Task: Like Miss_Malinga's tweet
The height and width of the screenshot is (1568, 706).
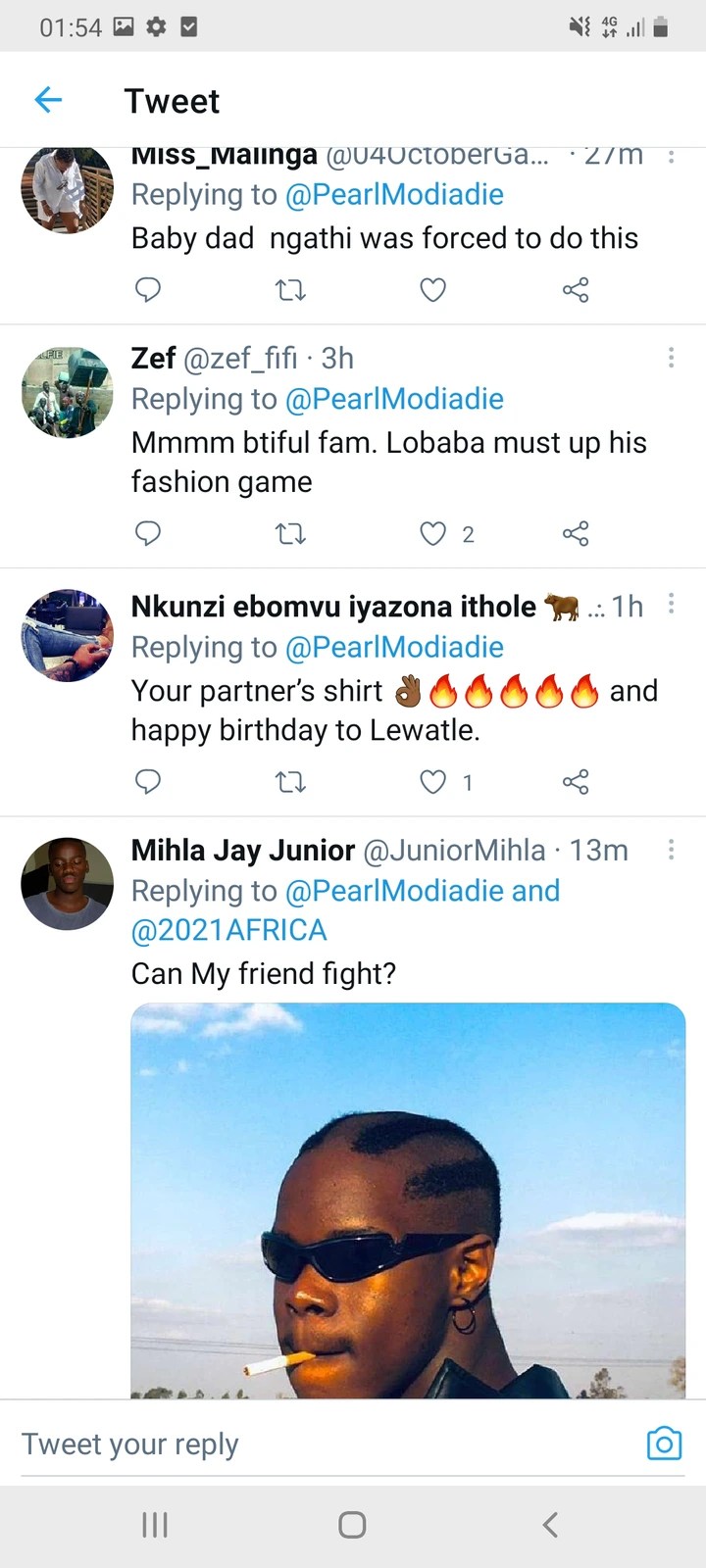Action: (x=432, y=290)
